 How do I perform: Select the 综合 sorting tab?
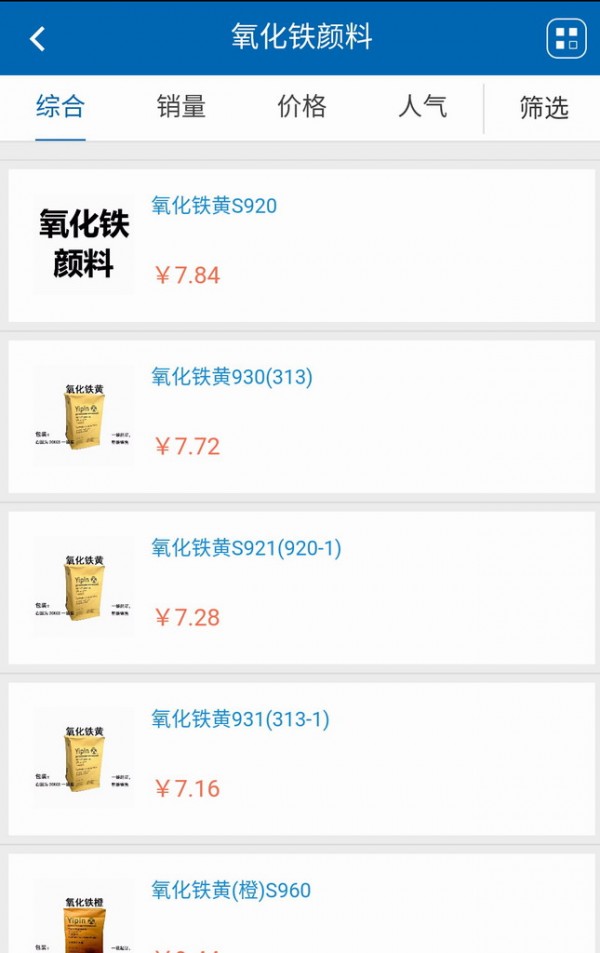60,107
